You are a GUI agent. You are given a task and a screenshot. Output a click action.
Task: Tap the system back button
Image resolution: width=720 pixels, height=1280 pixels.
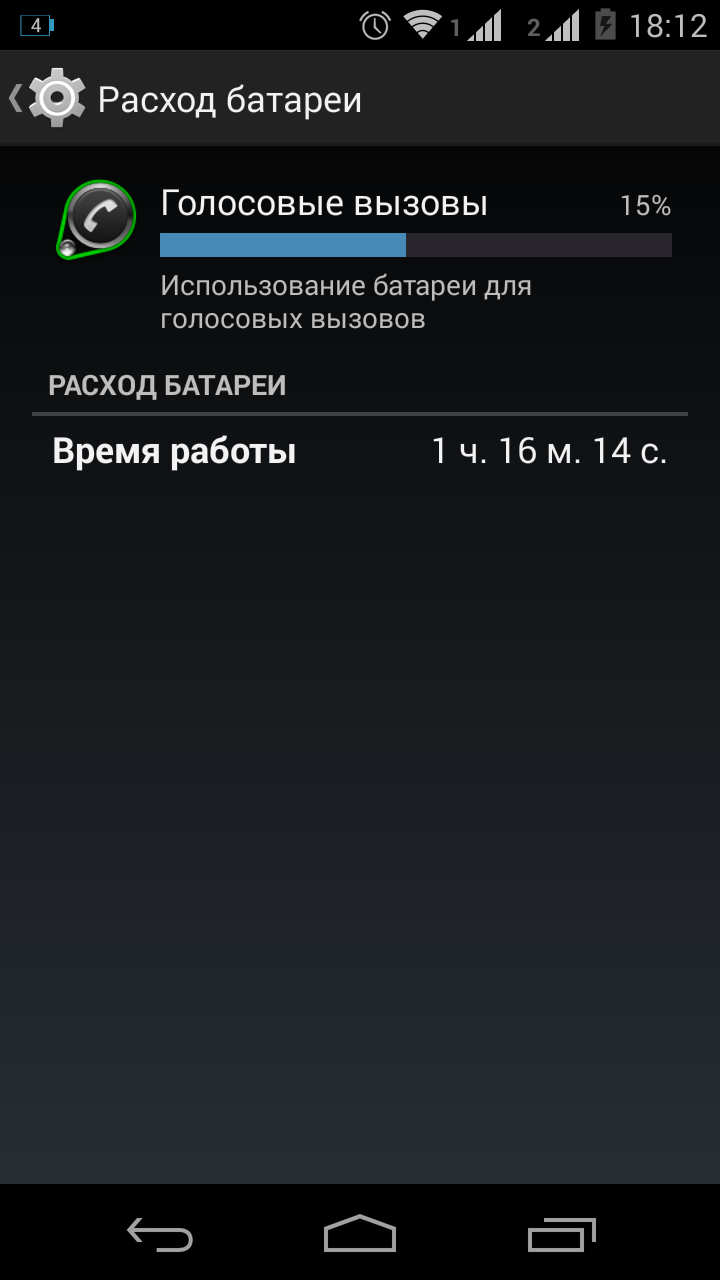coord(160,1234)
